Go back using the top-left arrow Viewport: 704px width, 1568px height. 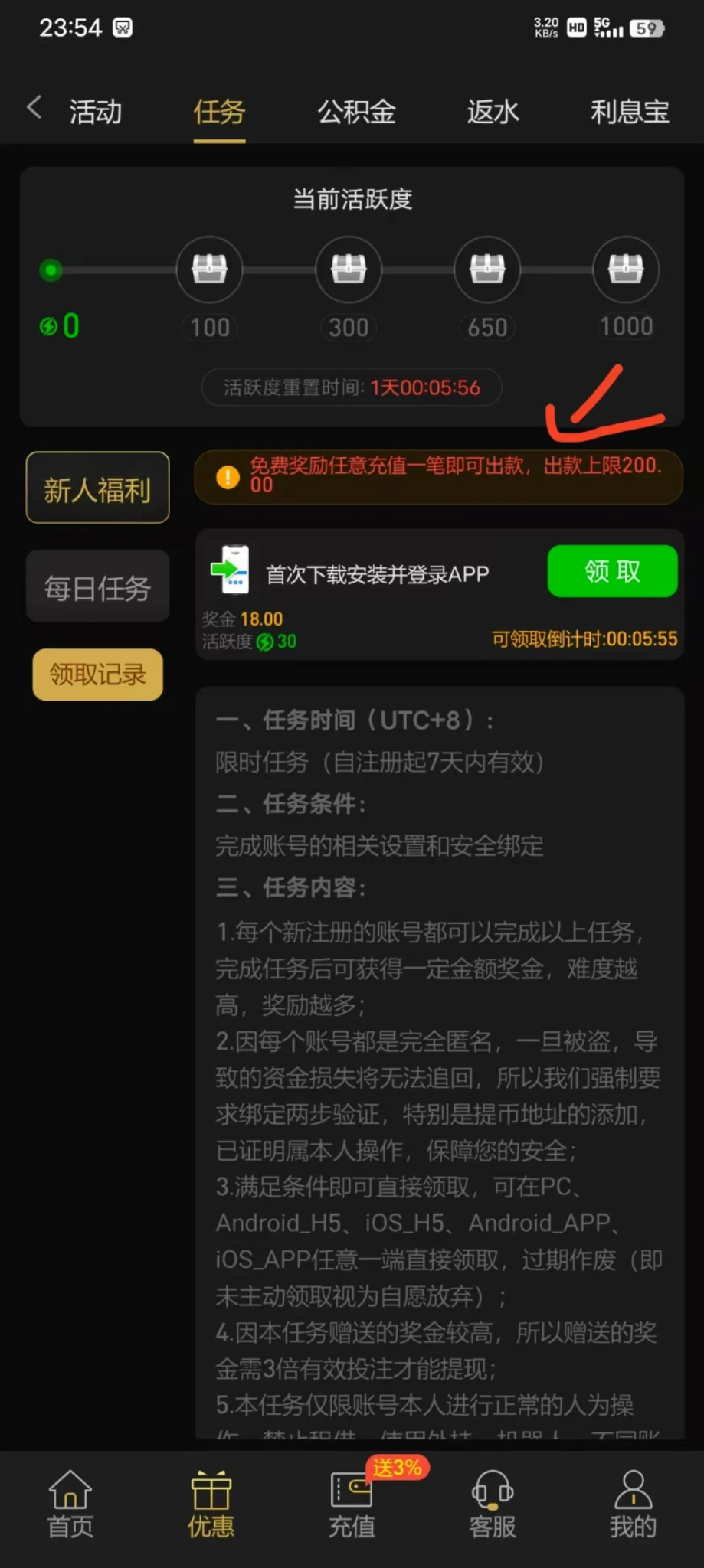pyautogui.click(x=34, y=108)
